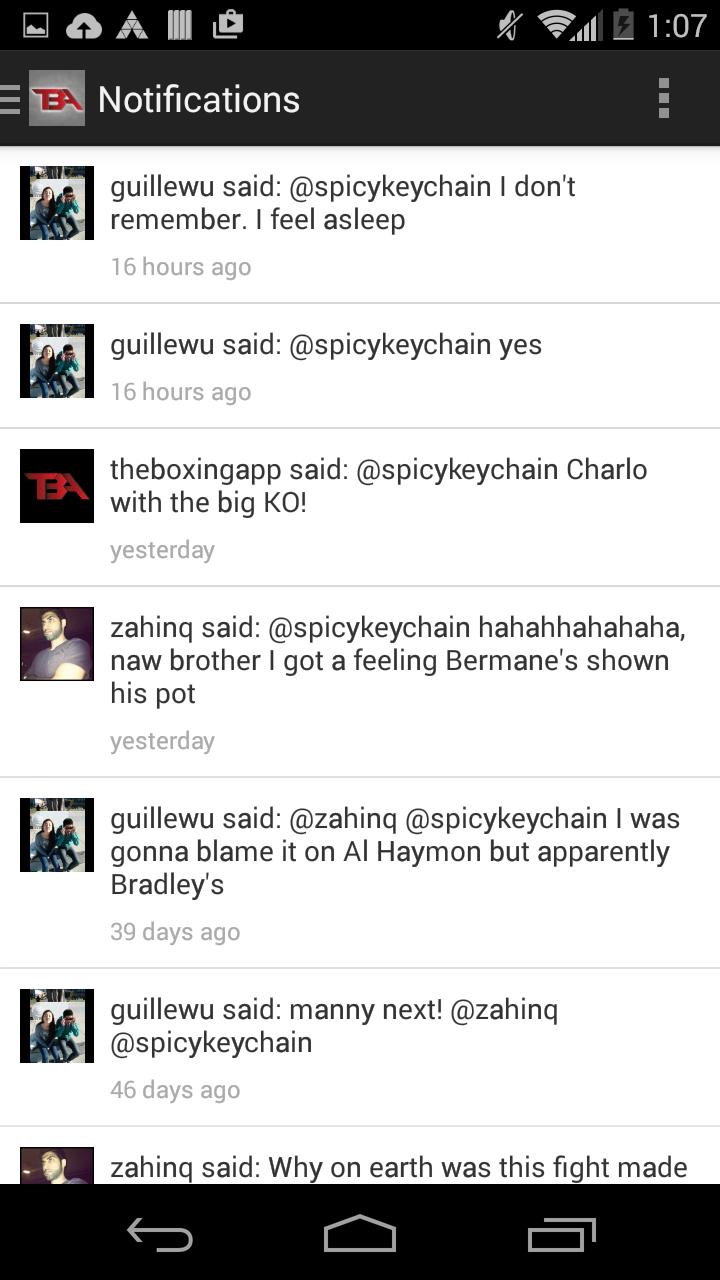
Task: Open guillewu's "@spicykeychain yes" notification
Action: click(x=360, y=365)
